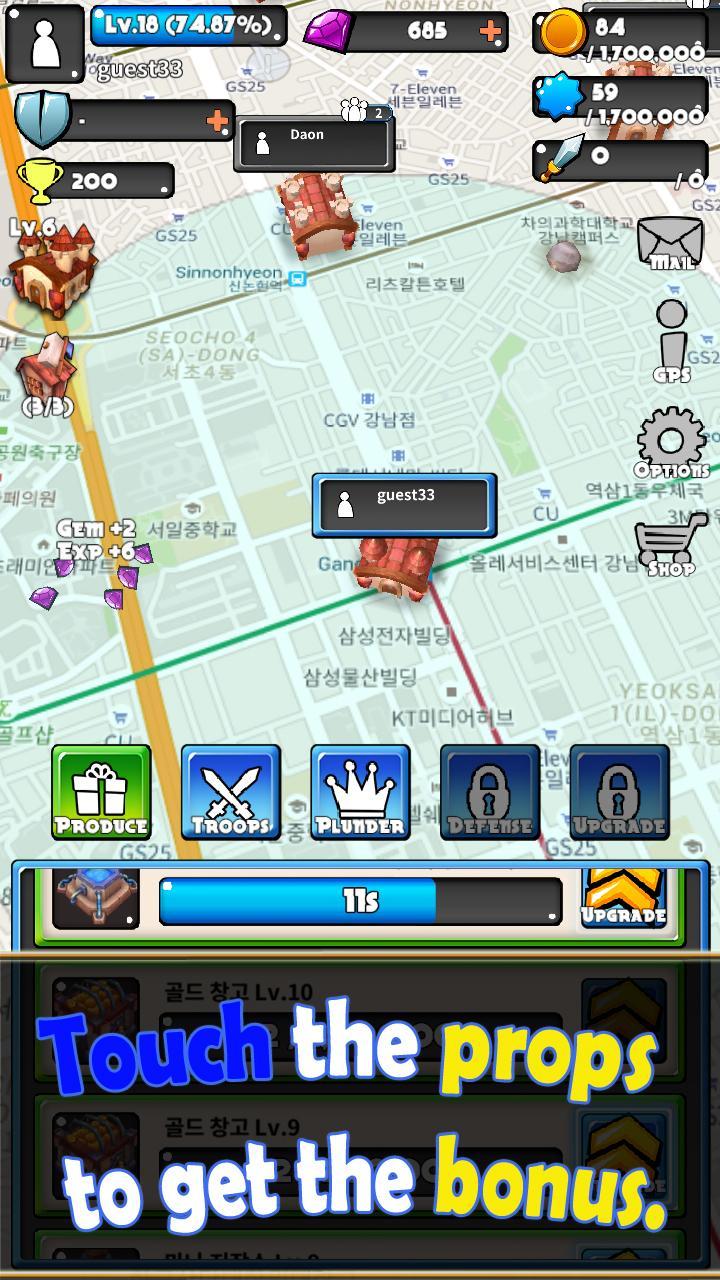Viewport: 720px width, 1280px height.
Task: Open the Plunder menu
Action: click(x=360, y=793)
